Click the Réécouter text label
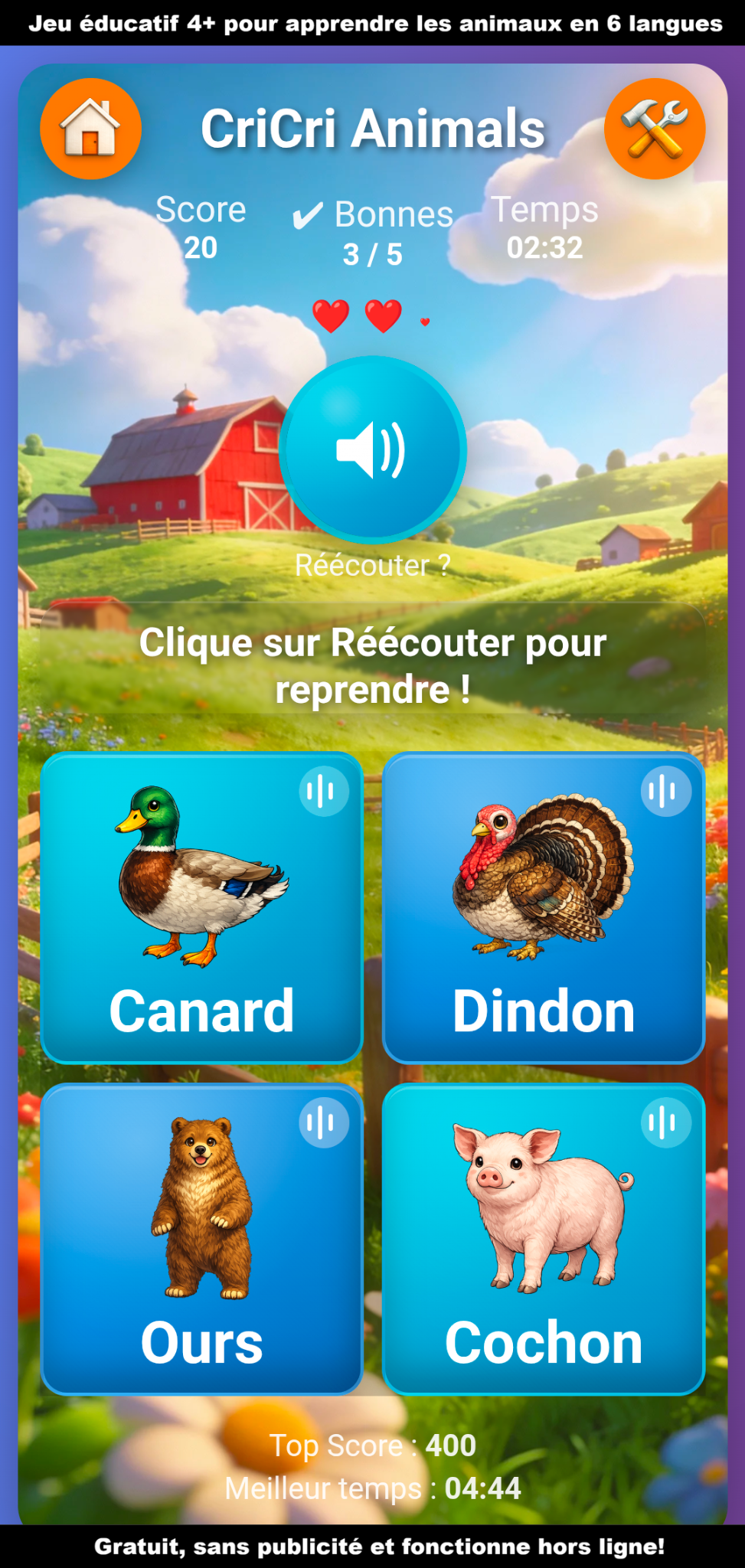 372,567
